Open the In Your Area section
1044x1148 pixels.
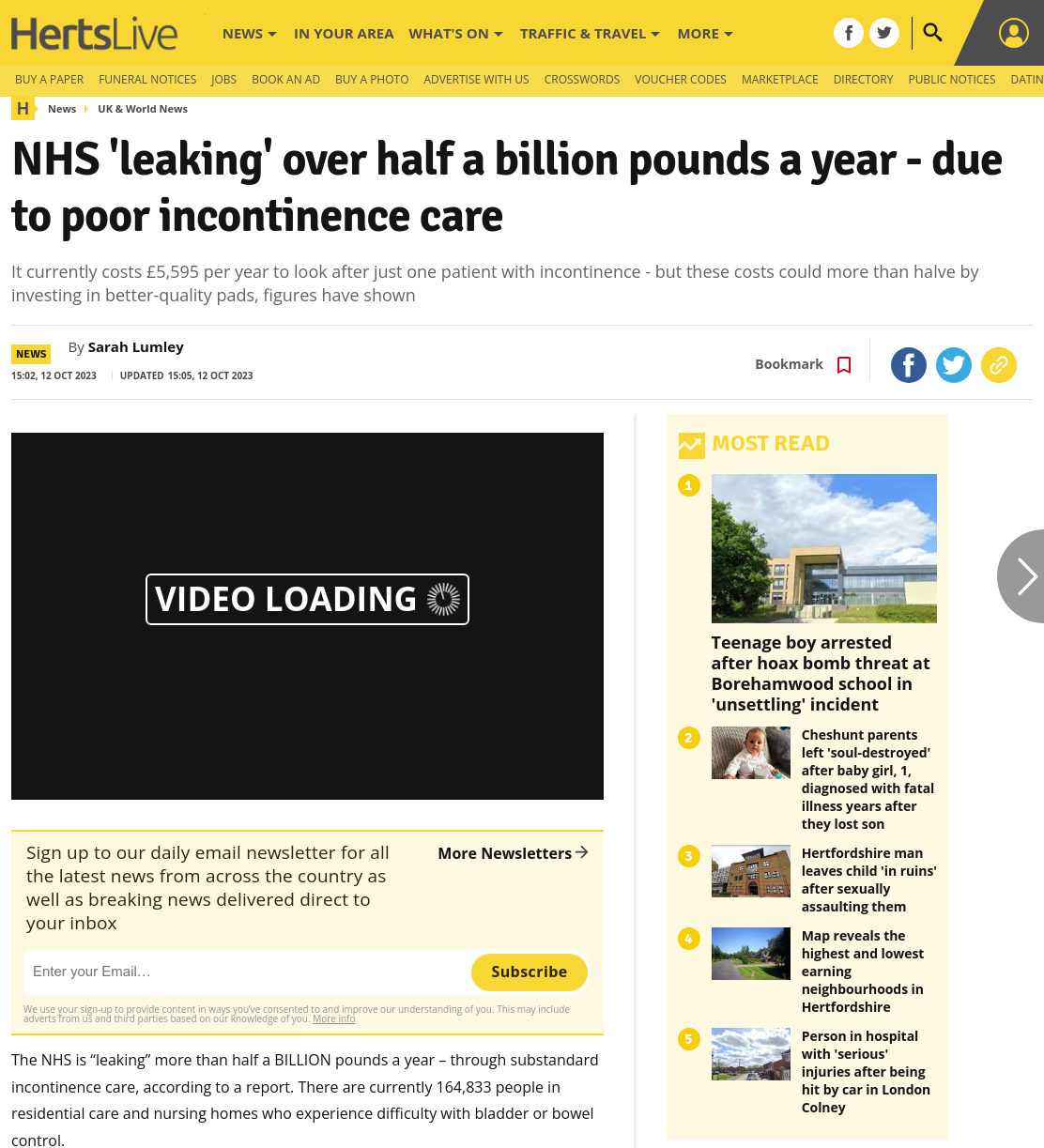coord(344,34)
